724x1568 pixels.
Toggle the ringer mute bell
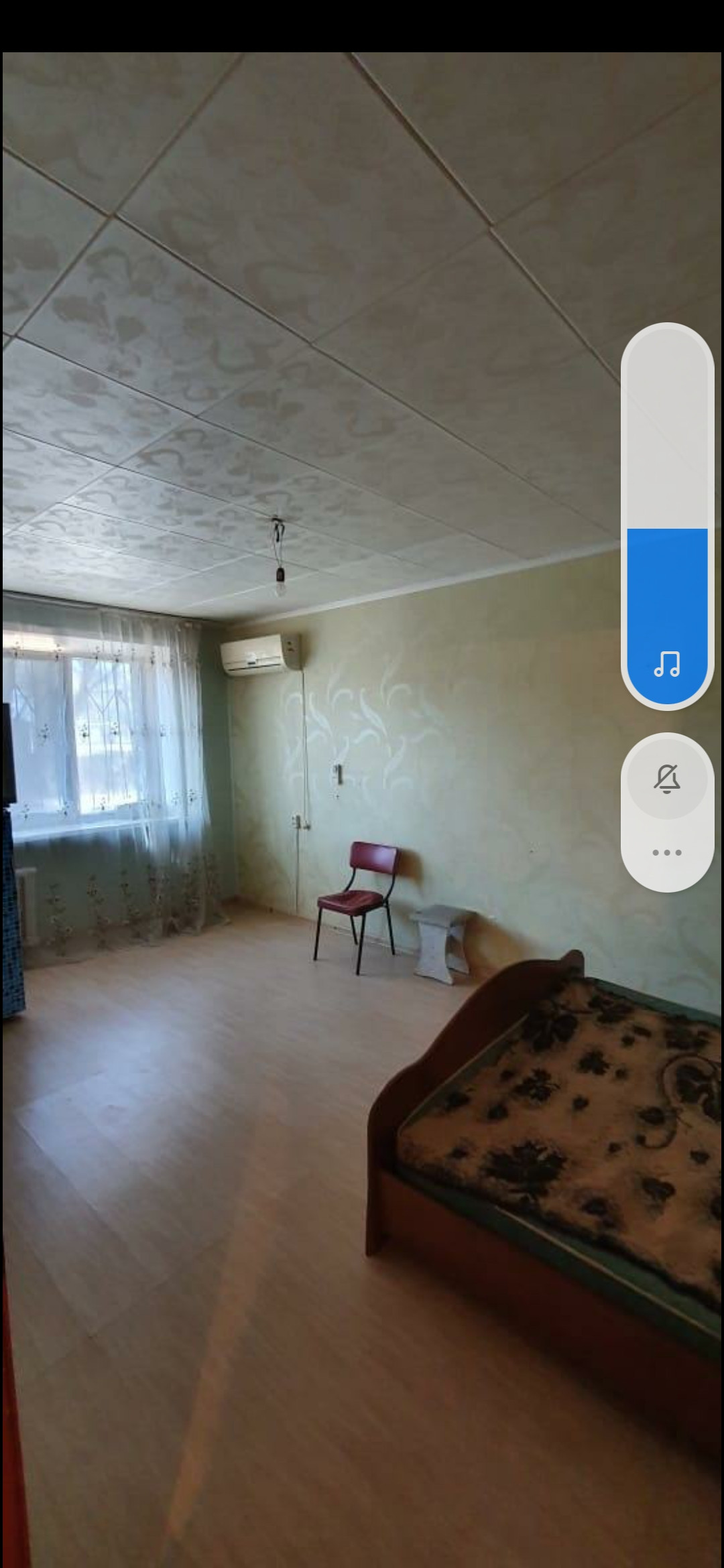[667, 779]
